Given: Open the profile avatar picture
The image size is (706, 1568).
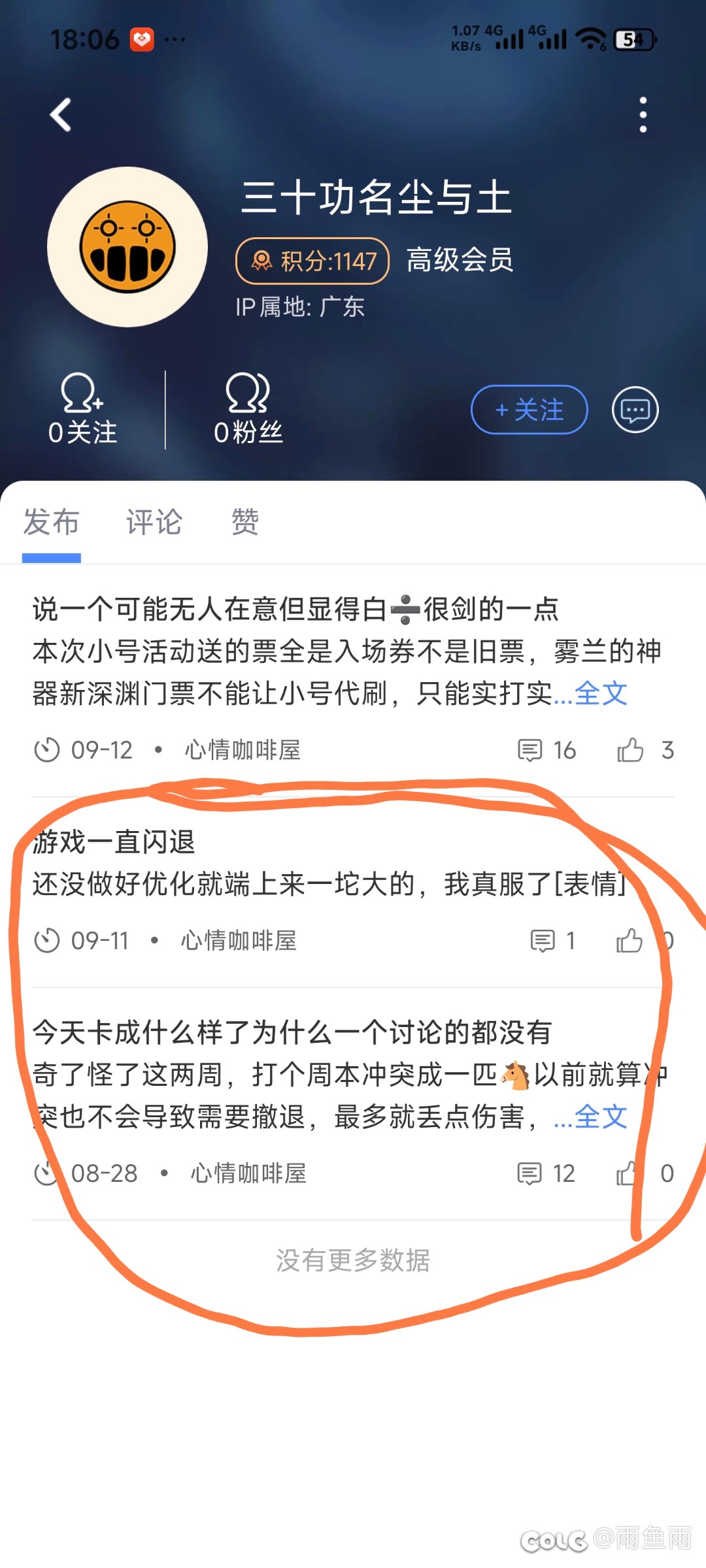Looking at the screenshot, I should [127, 247].
